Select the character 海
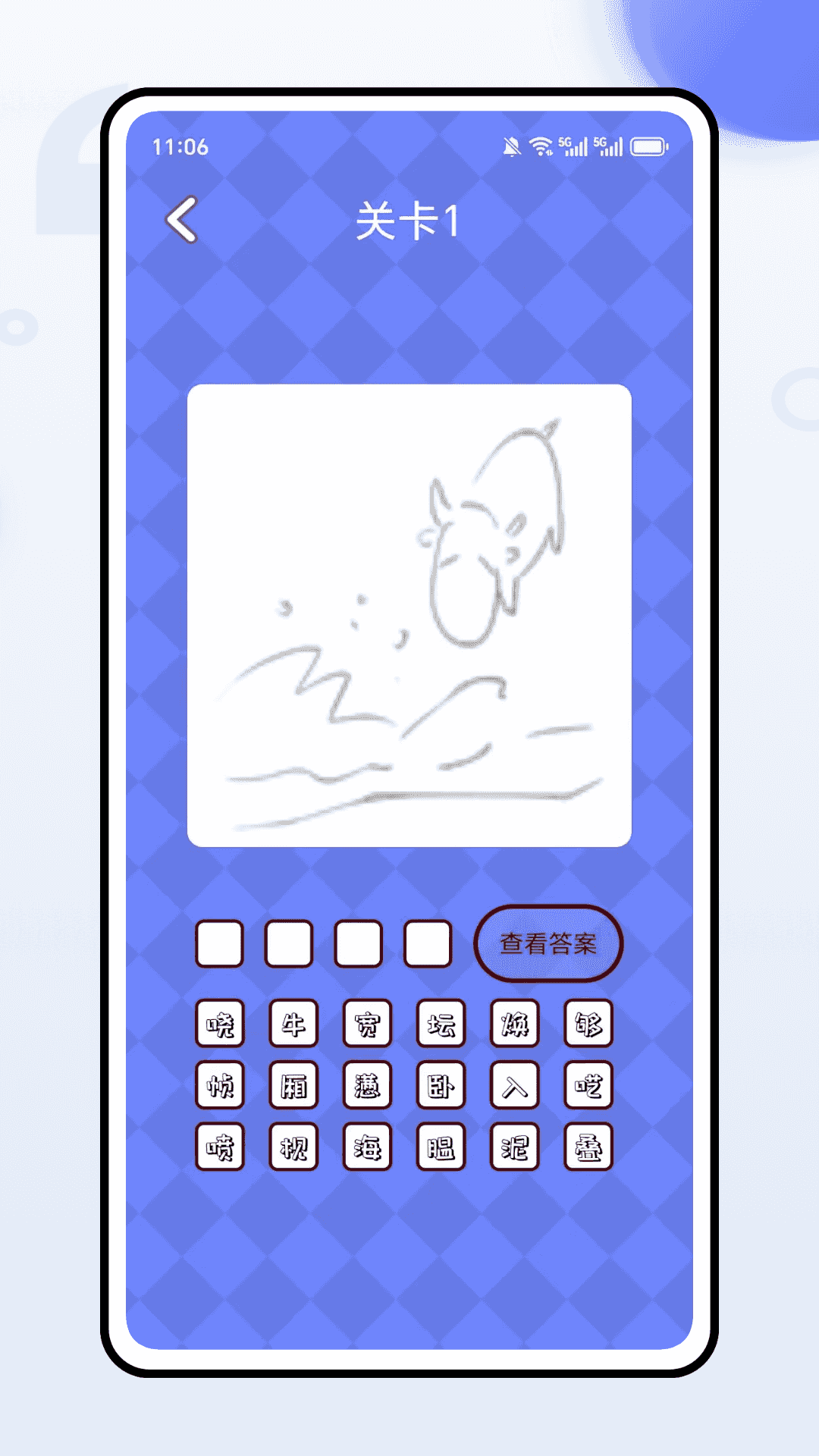 click(x=367, y=1147)
